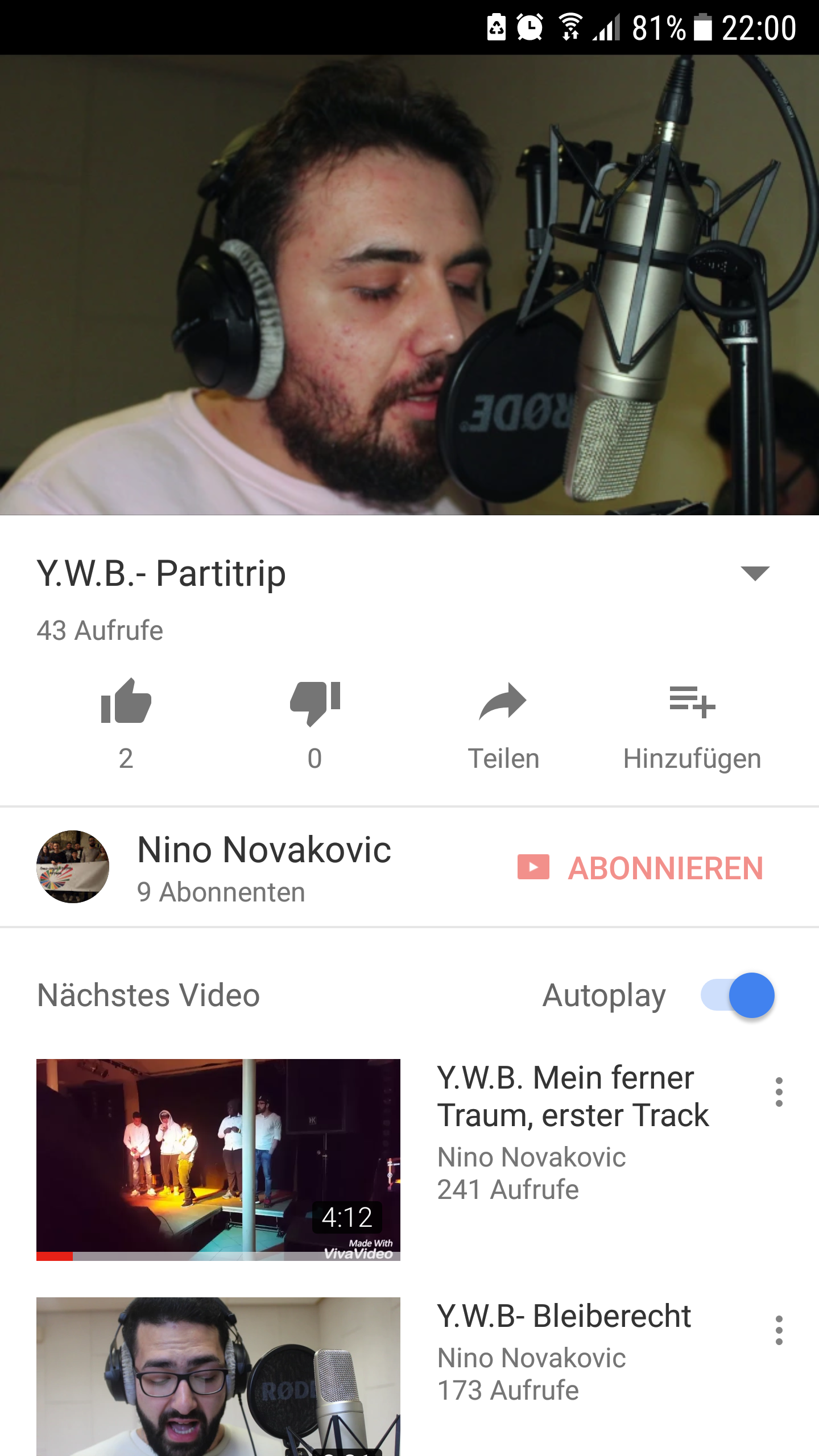The width and height of the screenshot is (819, 1456).
Task: Expand the video description arrow
Action: (755, 573)
